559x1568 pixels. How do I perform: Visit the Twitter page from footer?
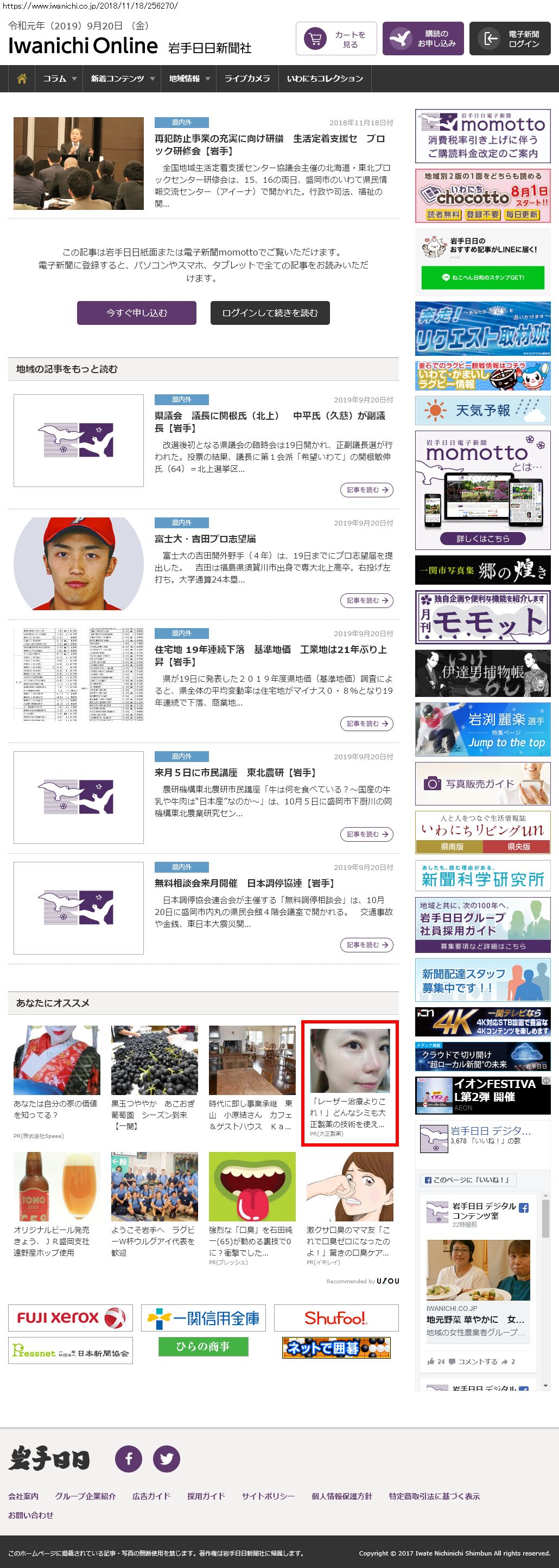pyautogui.click(x=166, y=1458)
